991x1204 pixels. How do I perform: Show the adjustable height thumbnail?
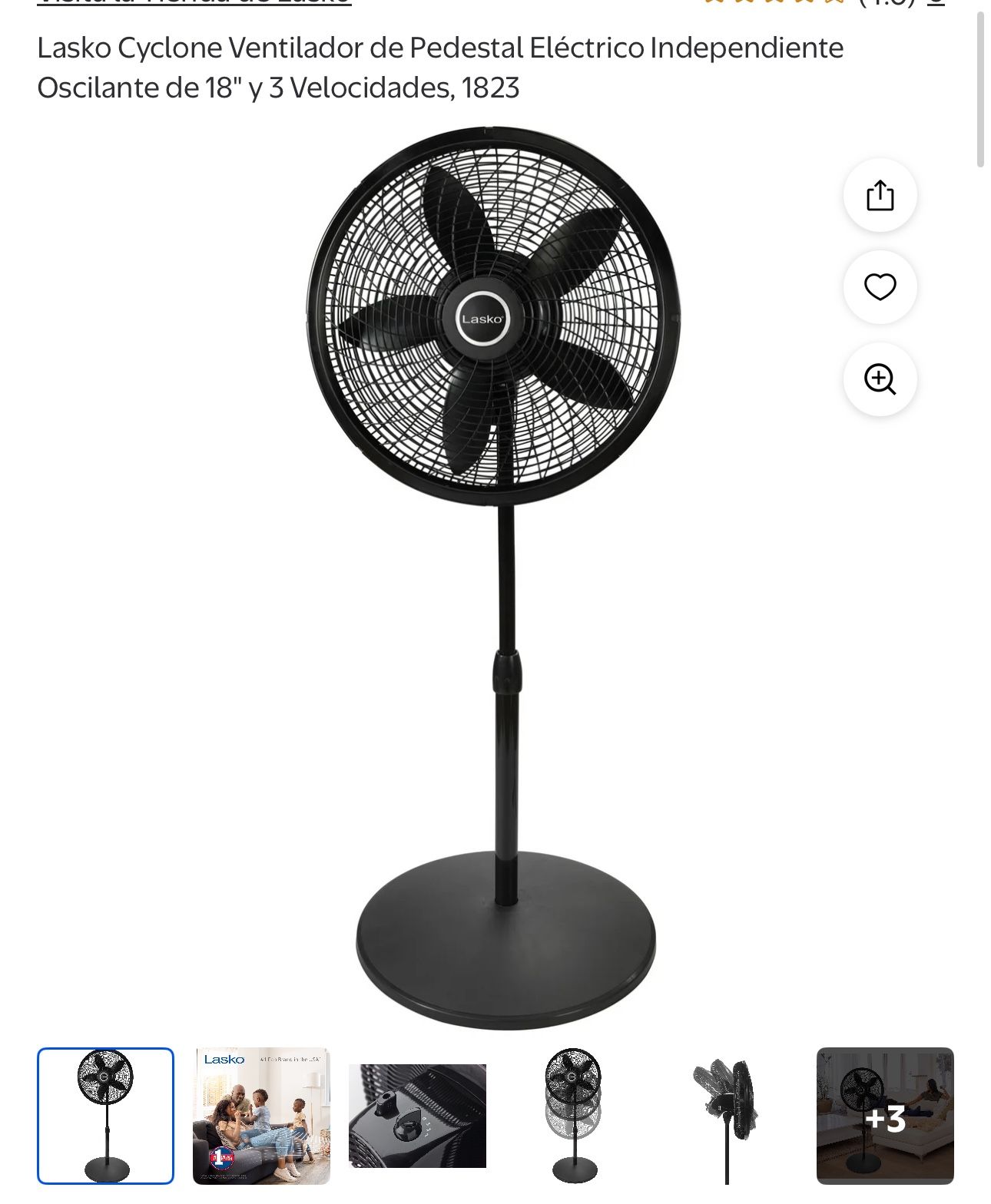[x=573, y=1116]
